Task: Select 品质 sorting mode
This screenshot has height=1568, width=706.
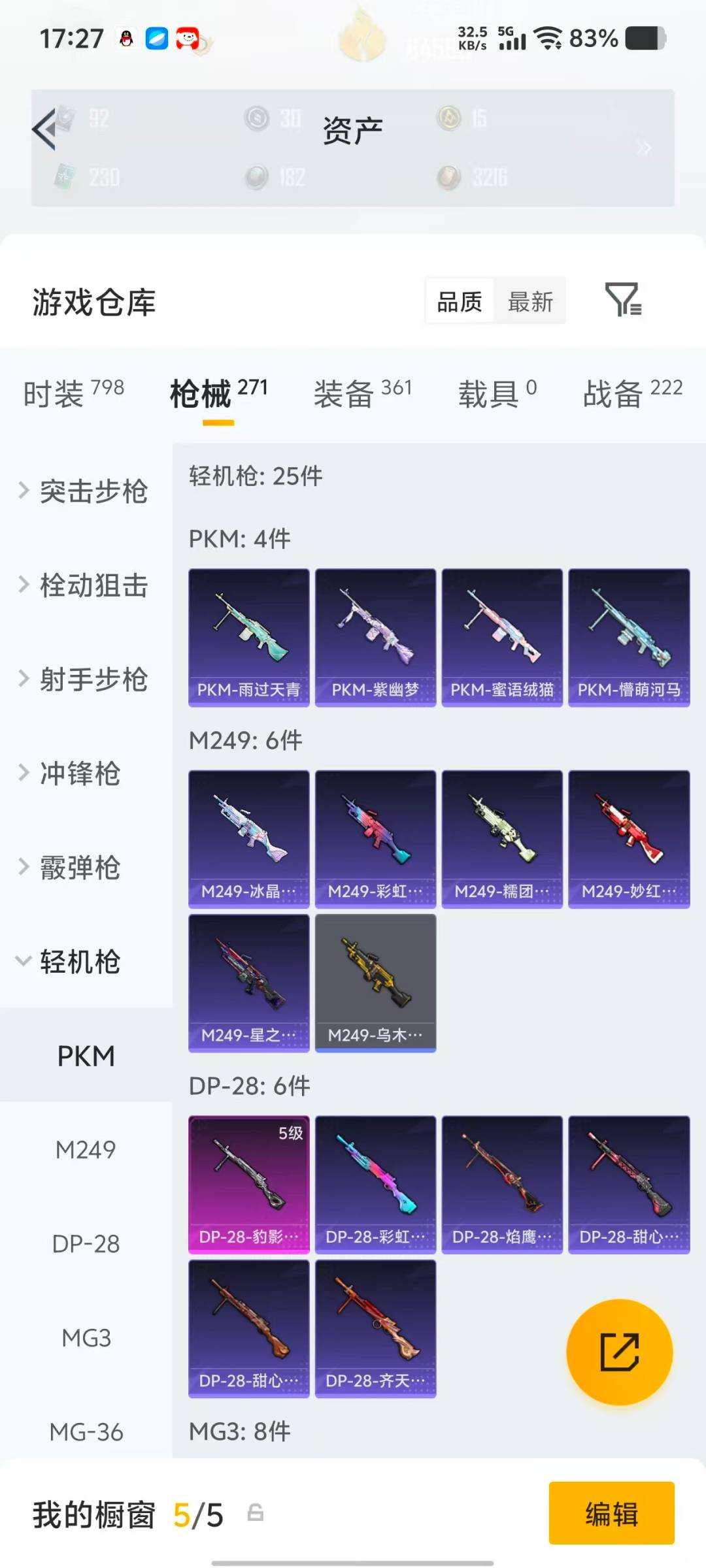Action: [x=460, y=301]
